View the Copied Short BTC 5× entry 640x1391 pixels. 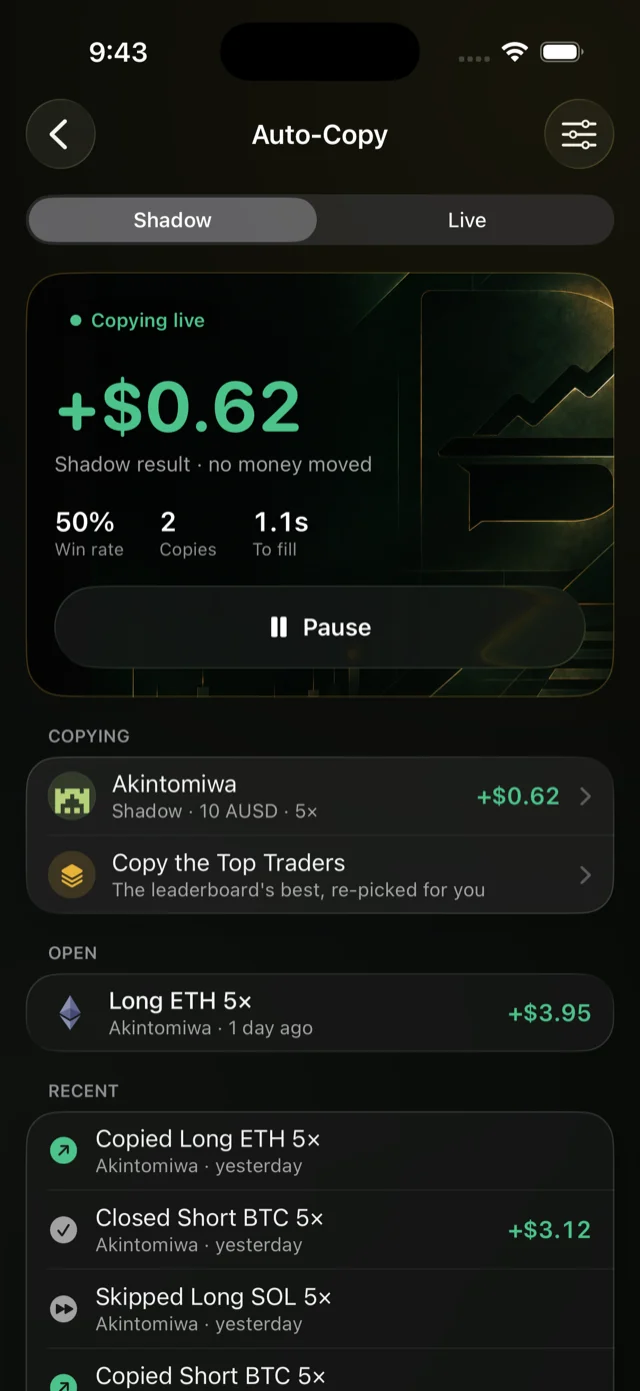point(320,1371)
